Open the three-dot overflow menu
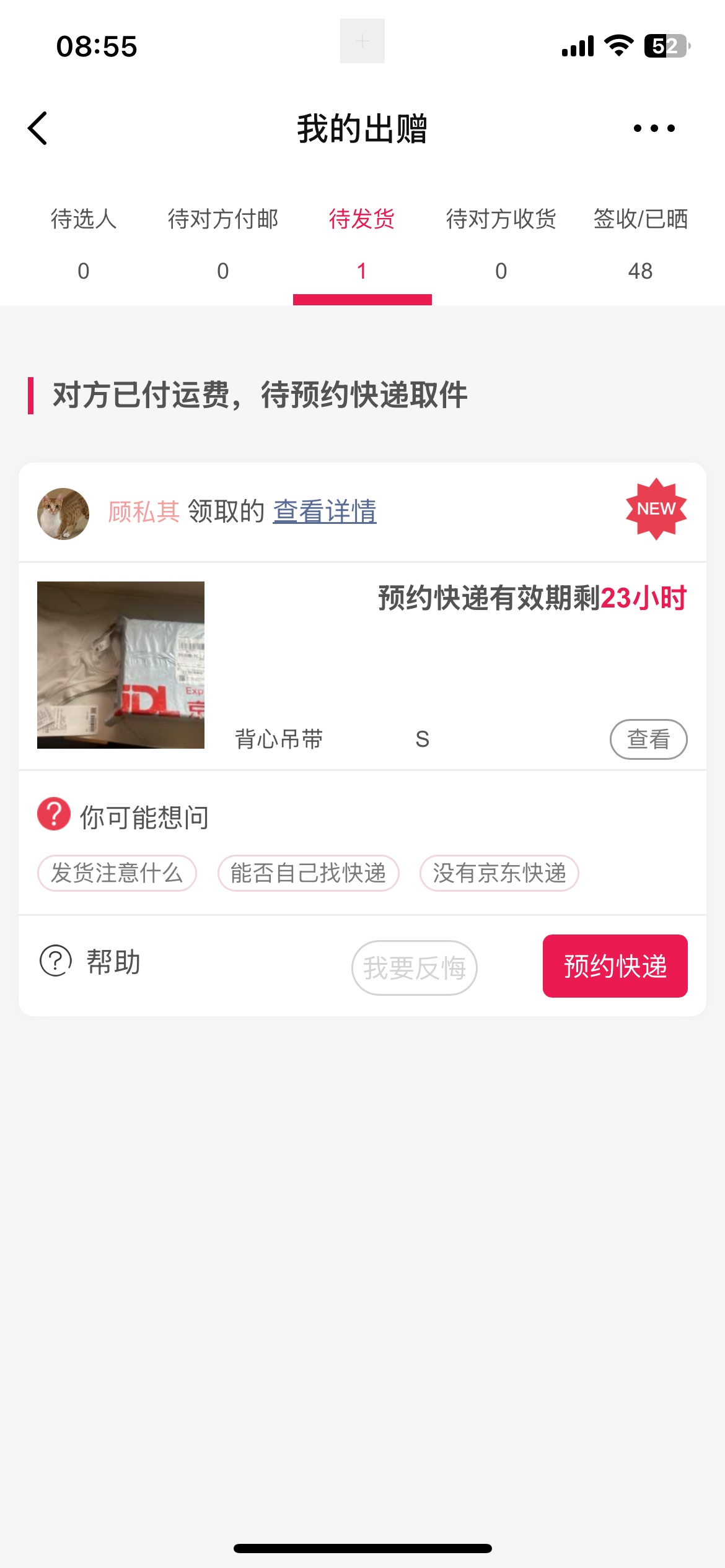Image resolution: width=725 pixels, height=1568 pixels. (x=654, y=129)
